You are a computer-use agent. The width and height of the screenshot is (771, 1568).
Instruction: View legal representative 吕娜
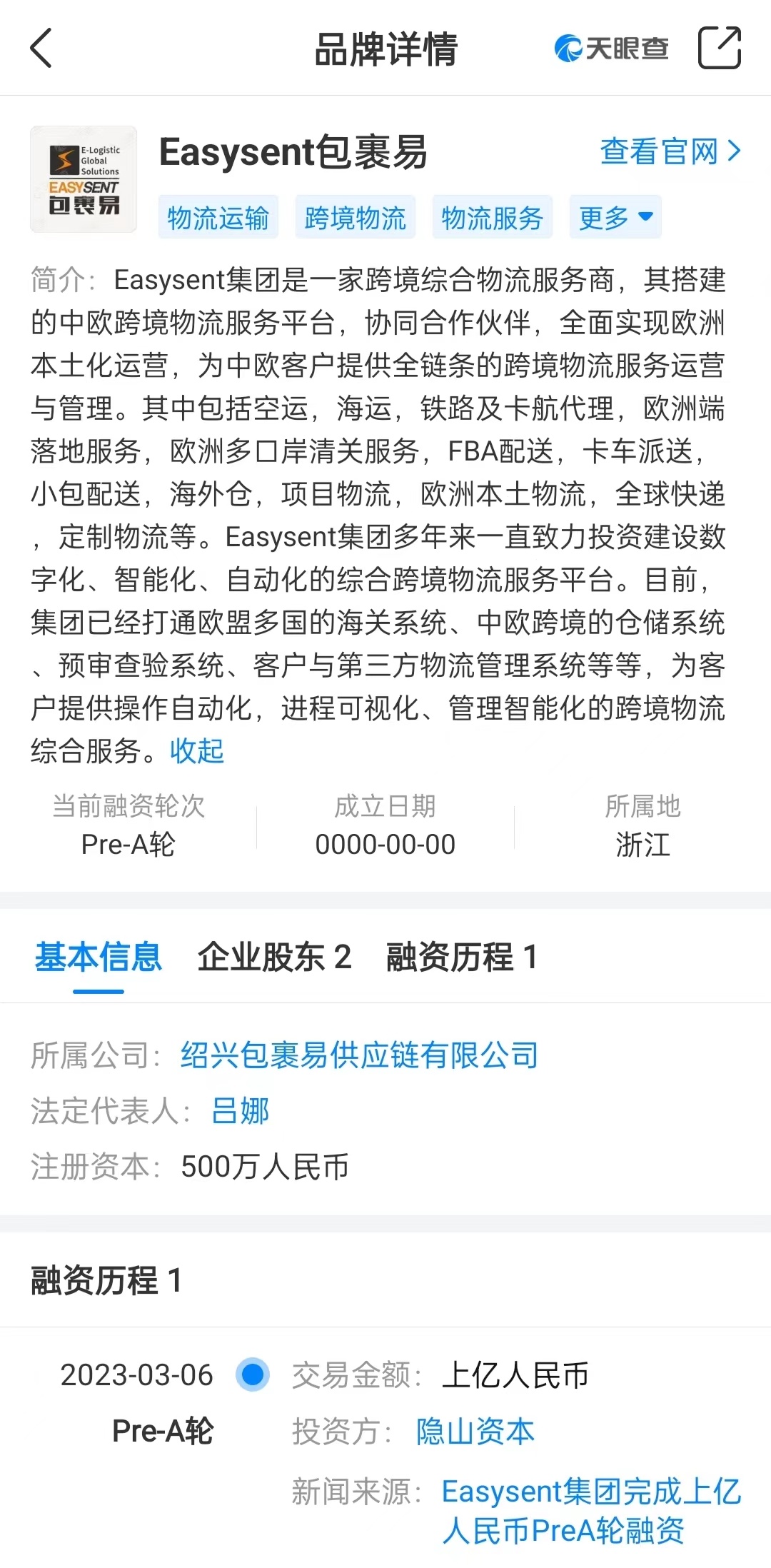(238, 1112)
